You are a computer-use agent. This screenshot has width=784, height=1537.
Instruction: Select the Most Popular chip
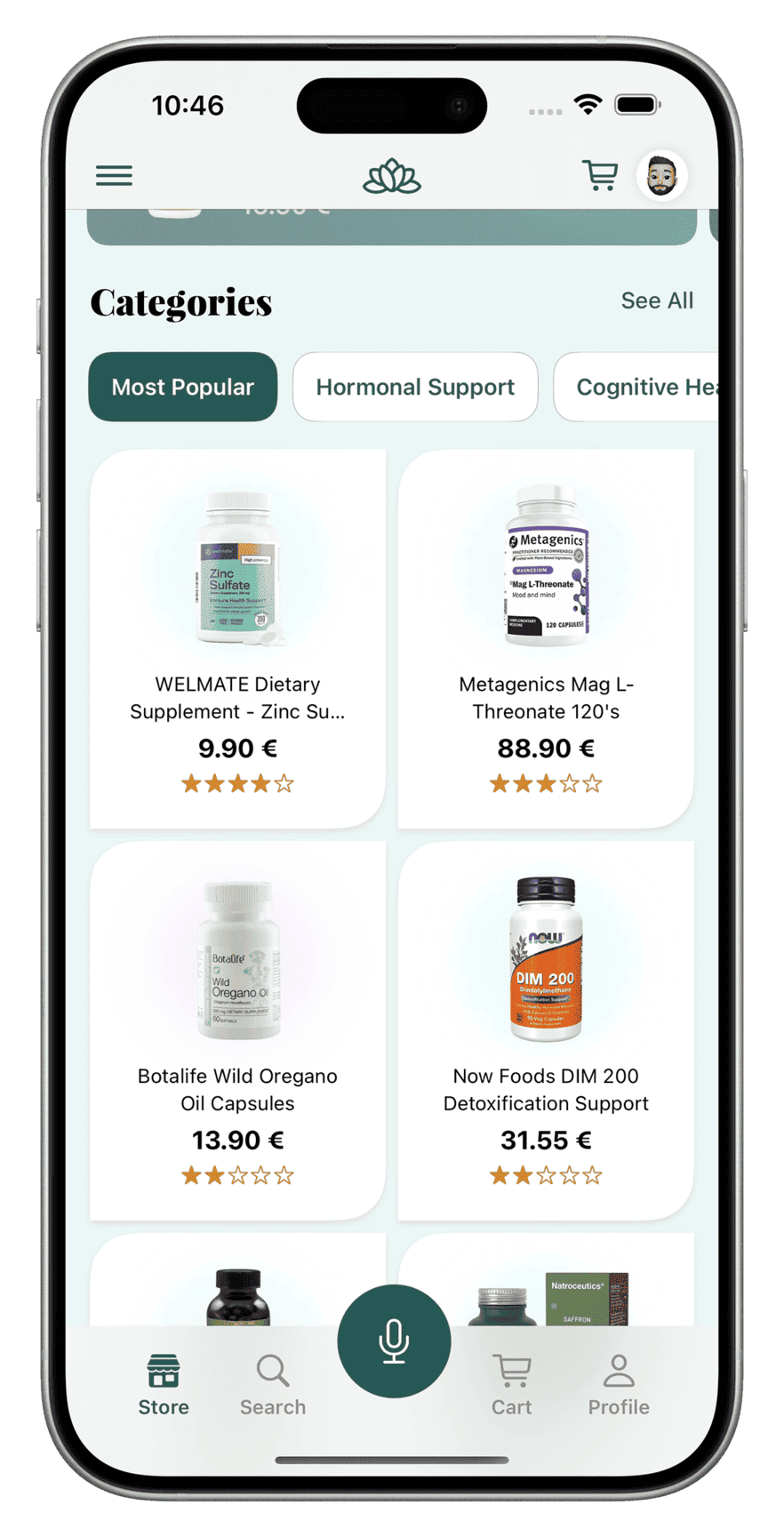click(x=183, y=387)
